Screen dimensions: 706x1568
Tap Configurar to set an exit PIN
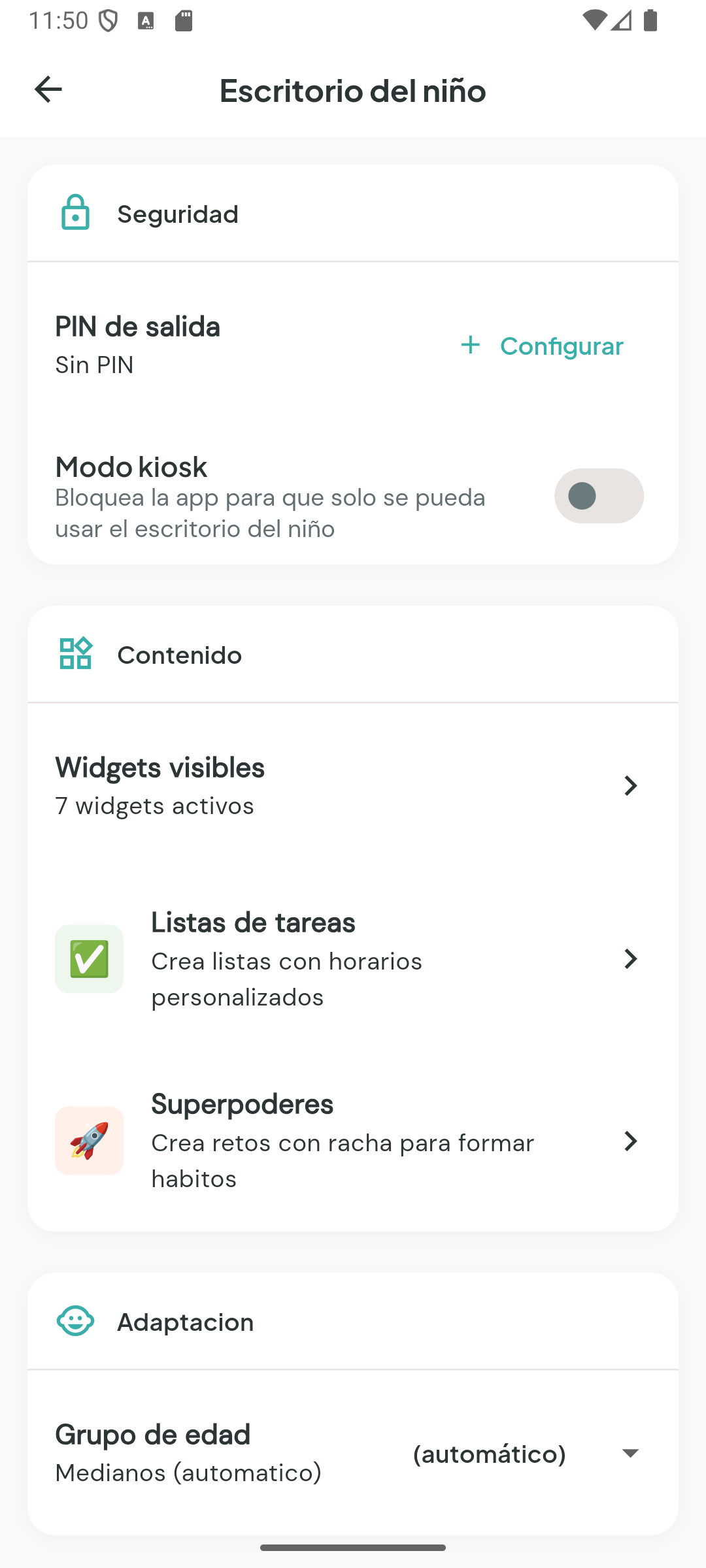point(561,346)
